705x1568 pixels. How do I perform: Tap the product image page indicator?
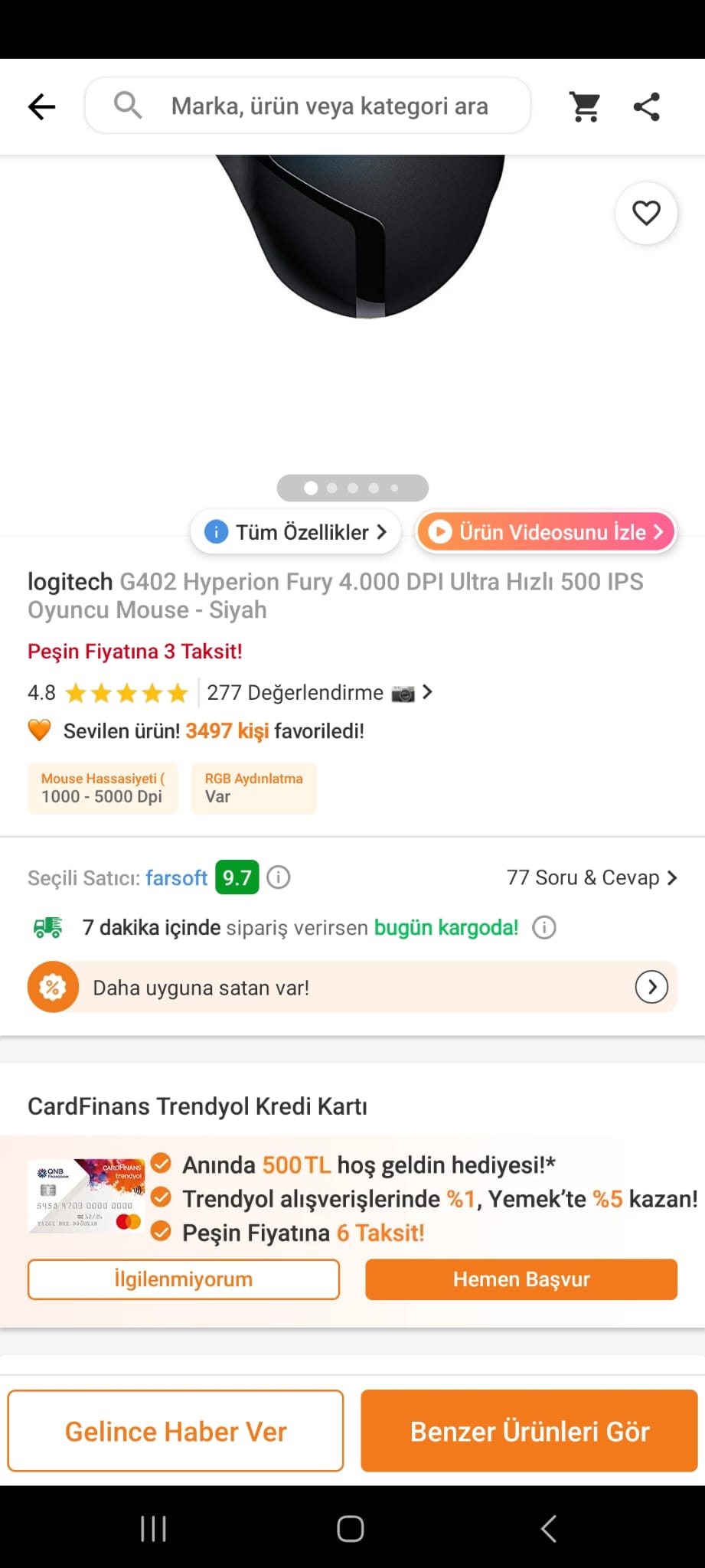[x=352, y=488]
